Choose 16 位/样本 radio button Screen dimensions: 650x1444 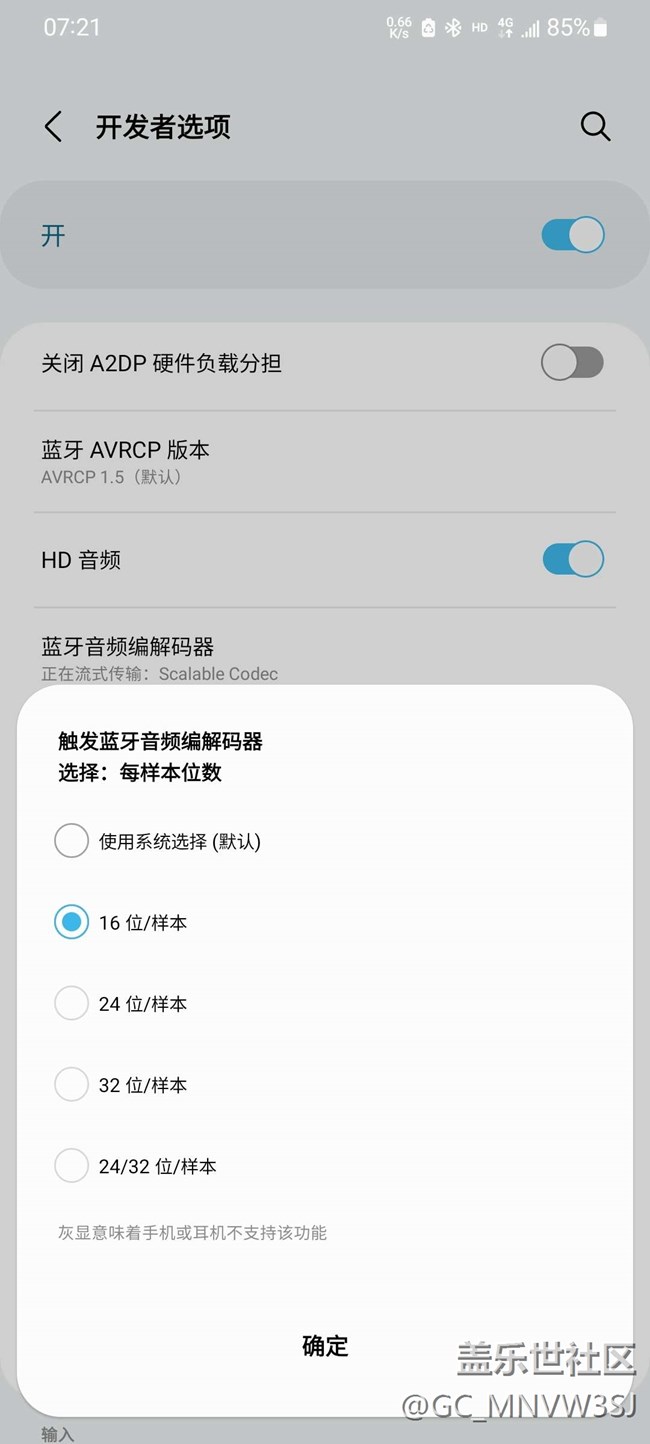(x=72, y=922)
